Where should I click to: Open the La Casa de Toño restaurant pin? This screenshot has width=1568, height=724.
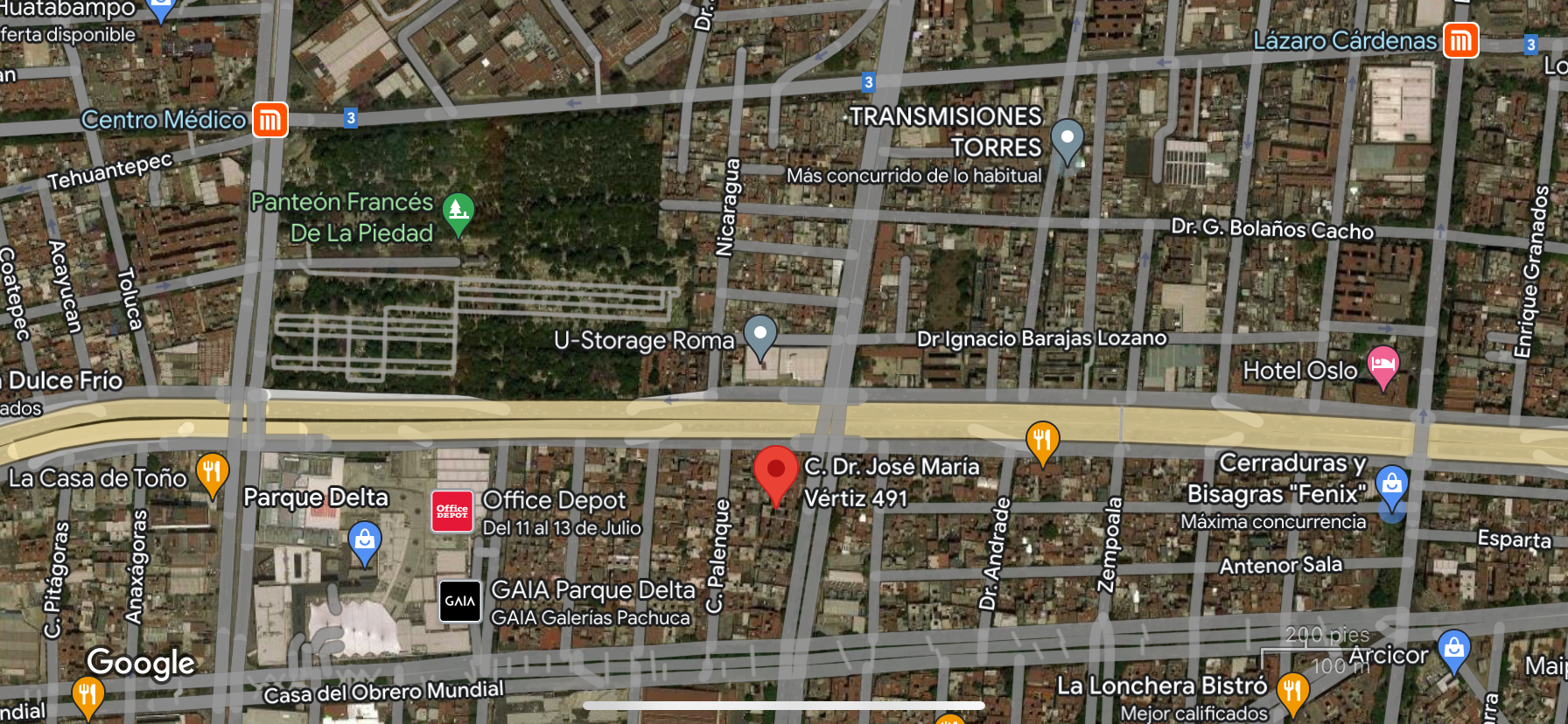212,476
